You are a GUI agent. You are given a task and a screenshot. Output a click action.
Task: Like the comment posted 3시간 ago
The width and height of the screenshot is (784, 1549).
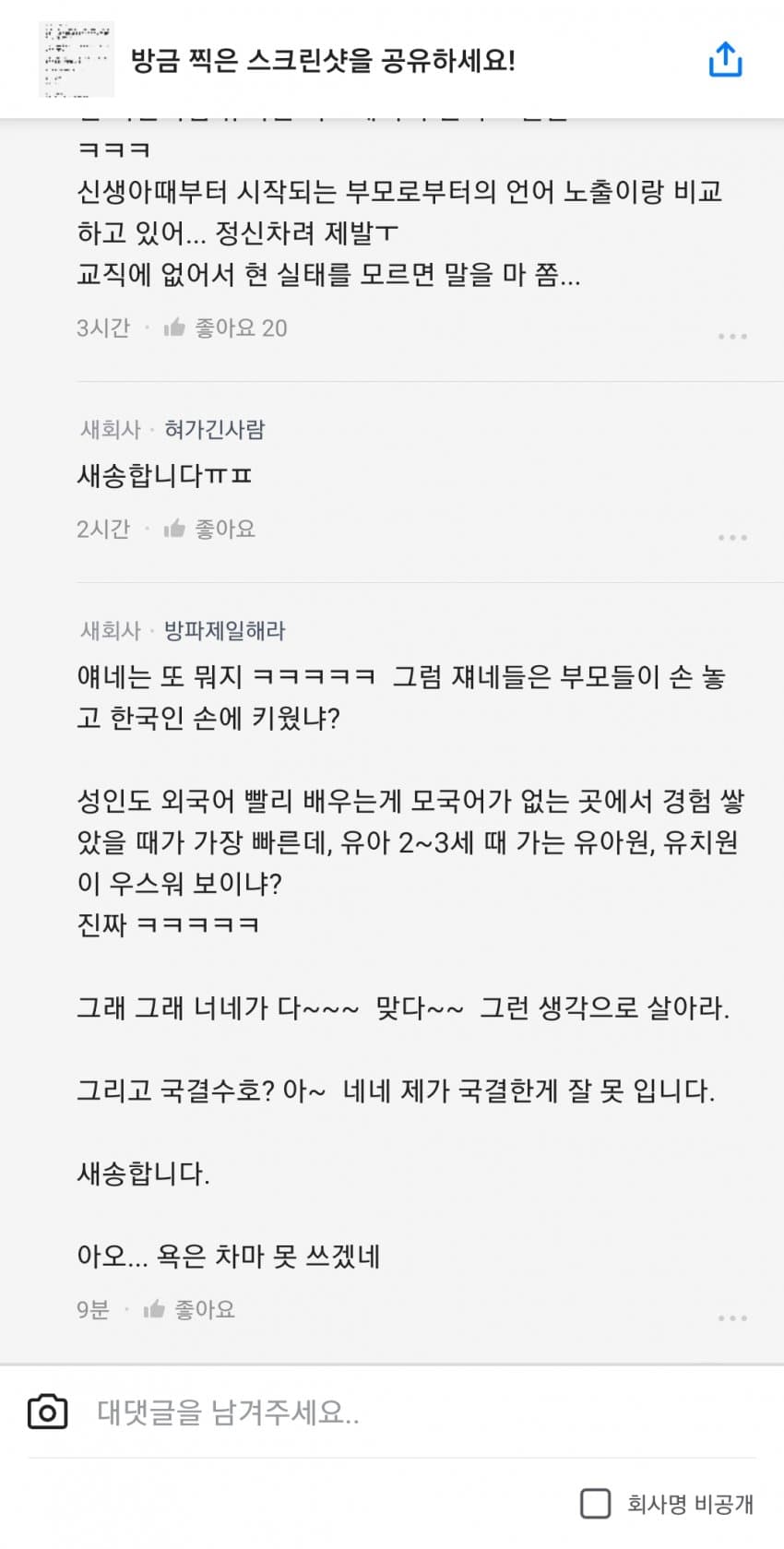coord(225,328)
